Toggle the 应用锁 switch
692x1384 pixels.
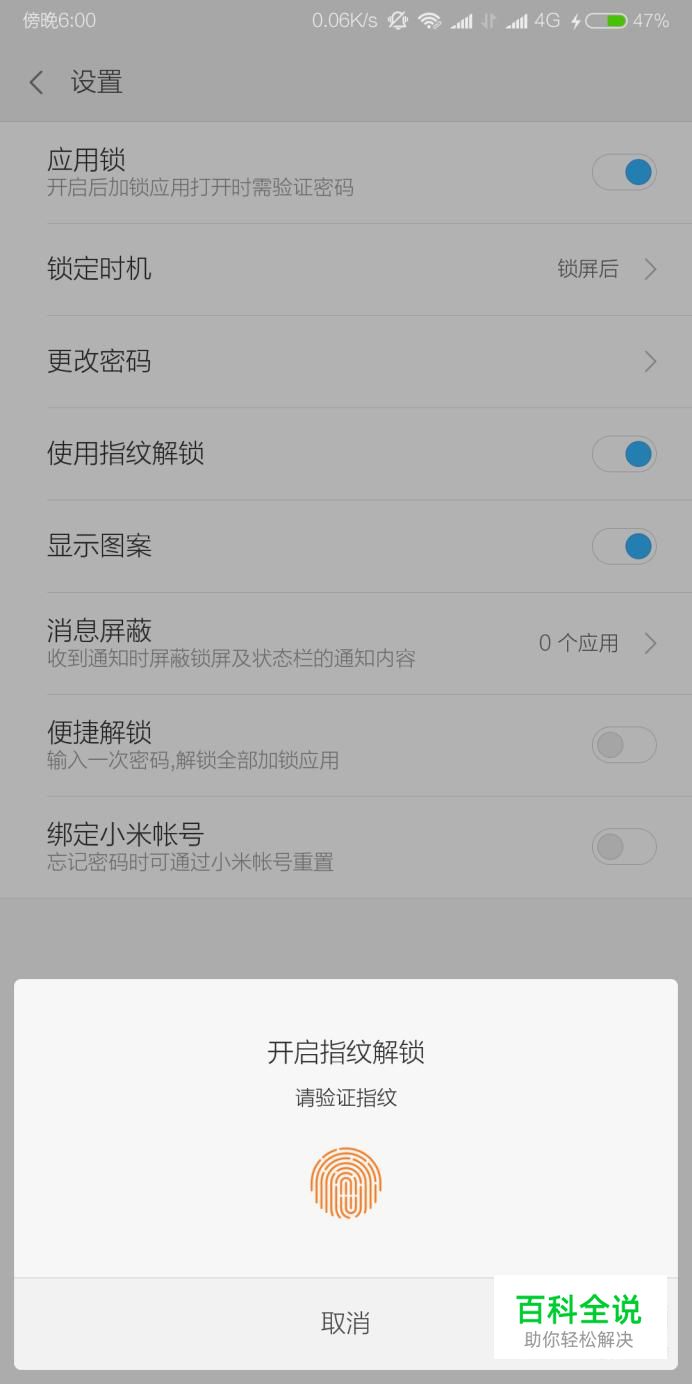click(x=624, y=172)
